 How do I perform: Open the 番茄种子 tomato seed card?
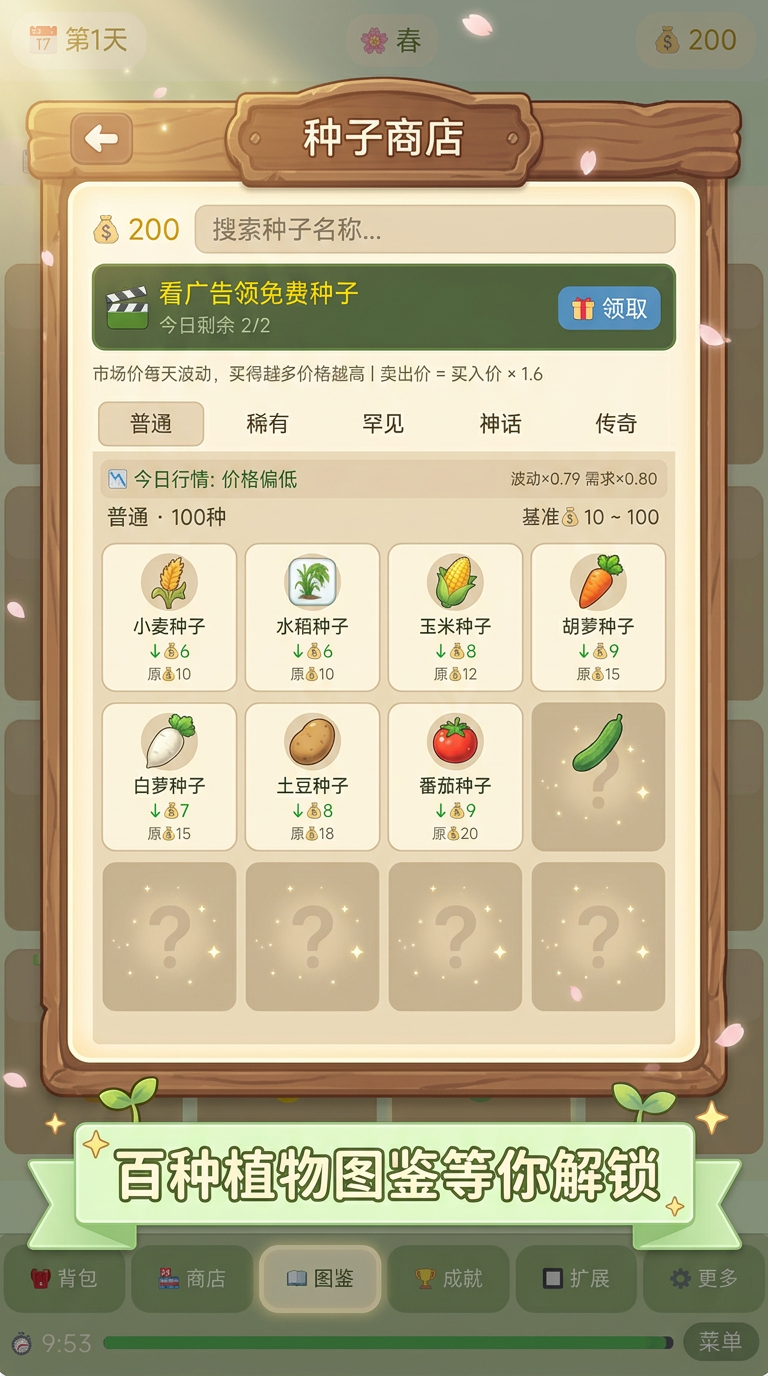tap(455, 777)
